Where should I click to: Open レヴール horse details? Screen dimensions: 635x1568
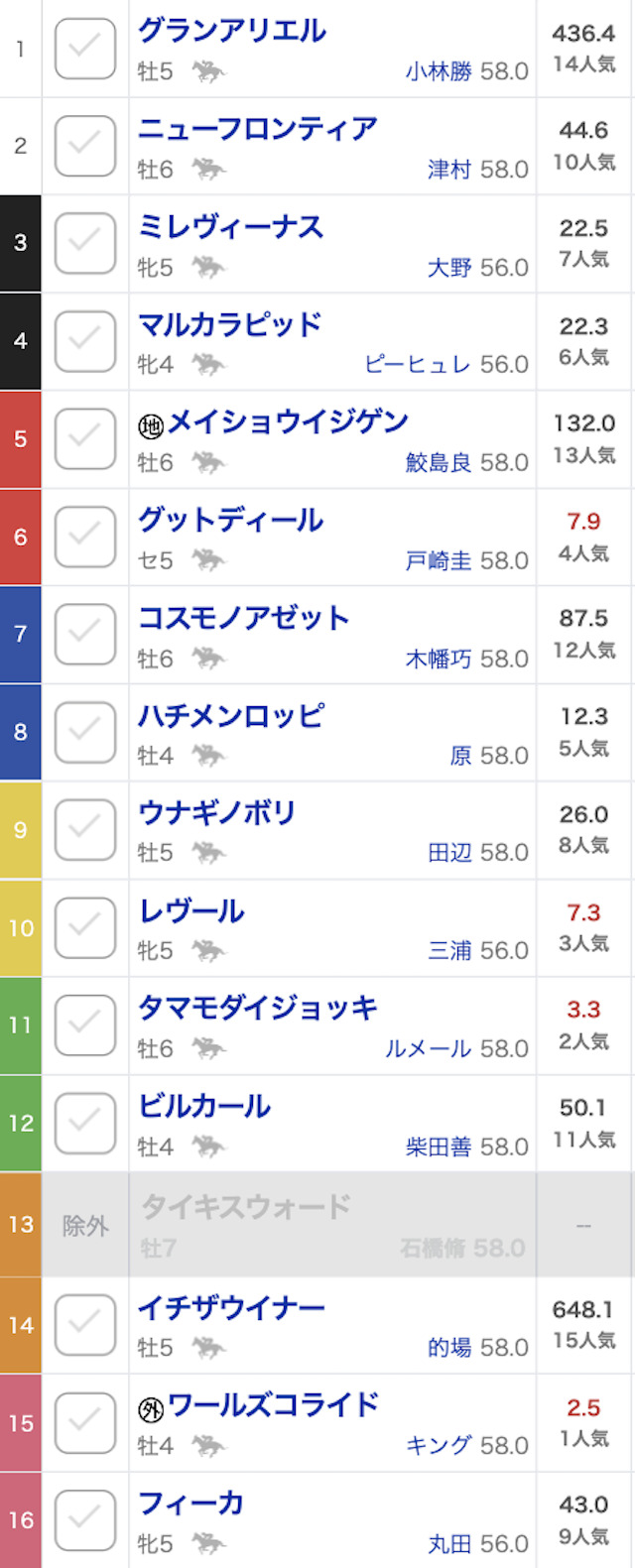[x=190, y=910]
